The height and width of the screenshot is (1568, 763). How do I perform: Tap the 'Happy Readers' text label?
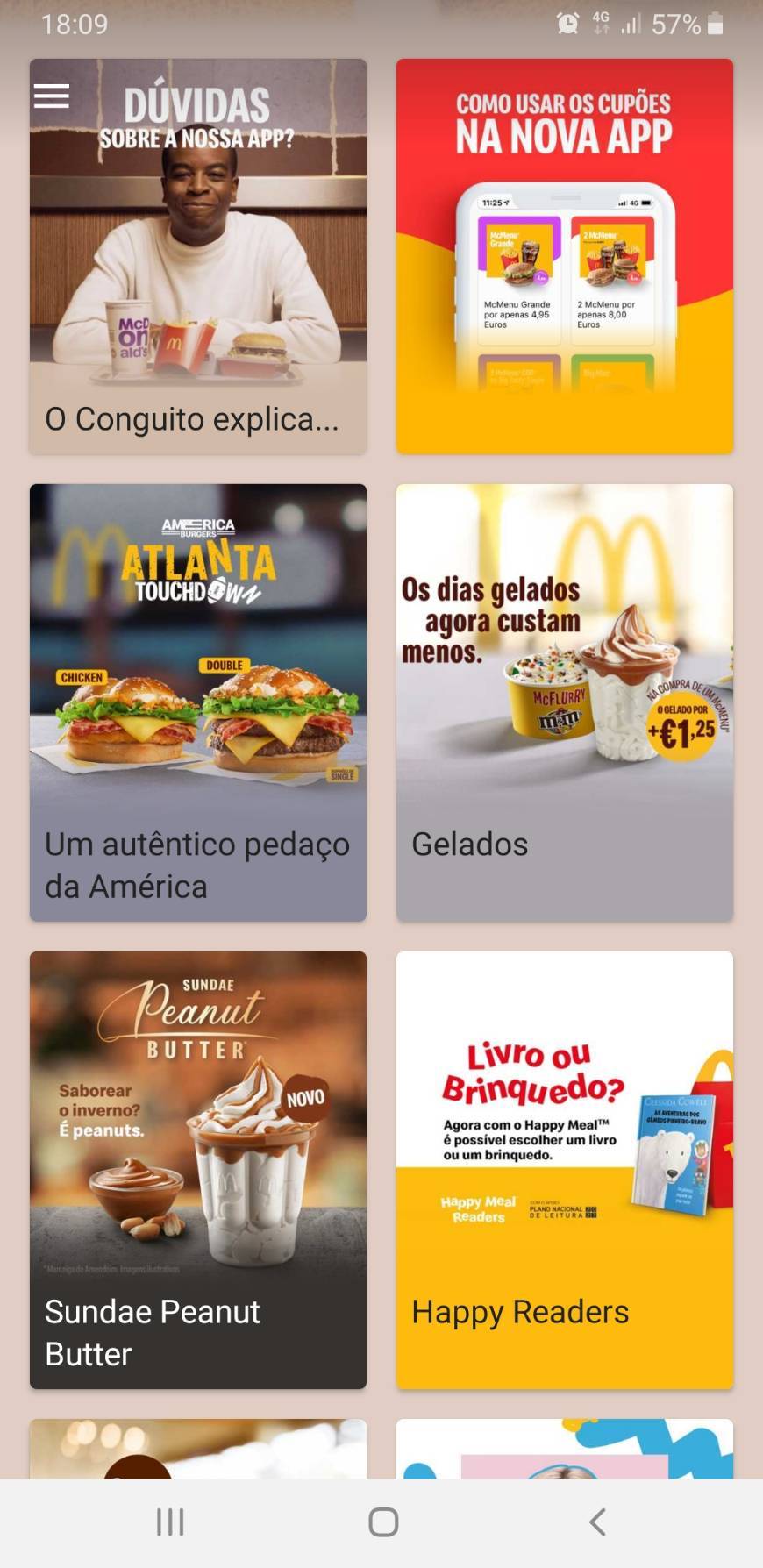coord(520,1312)
